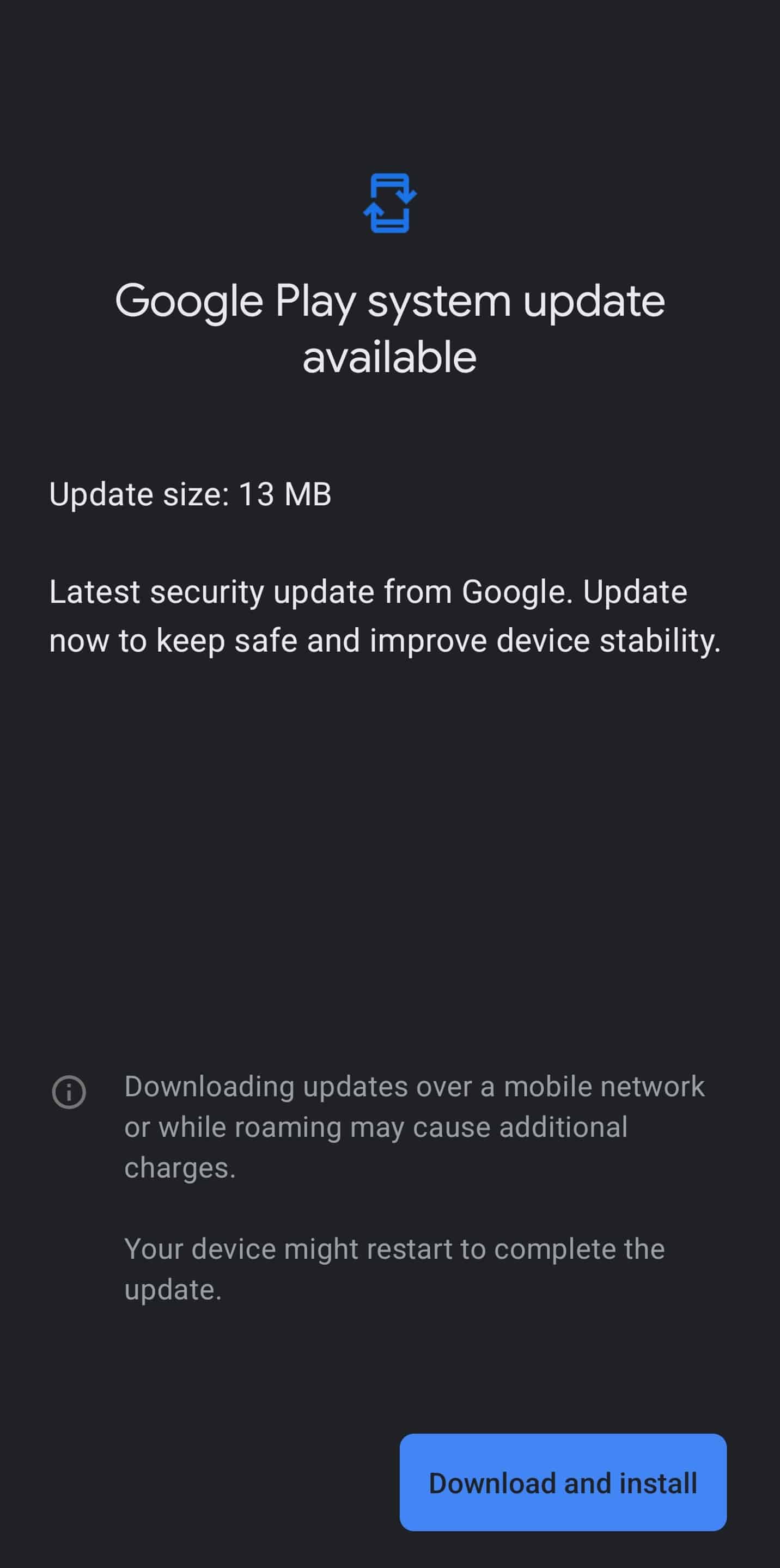
Task: Tap the Download and install button
Action: 563,1482
